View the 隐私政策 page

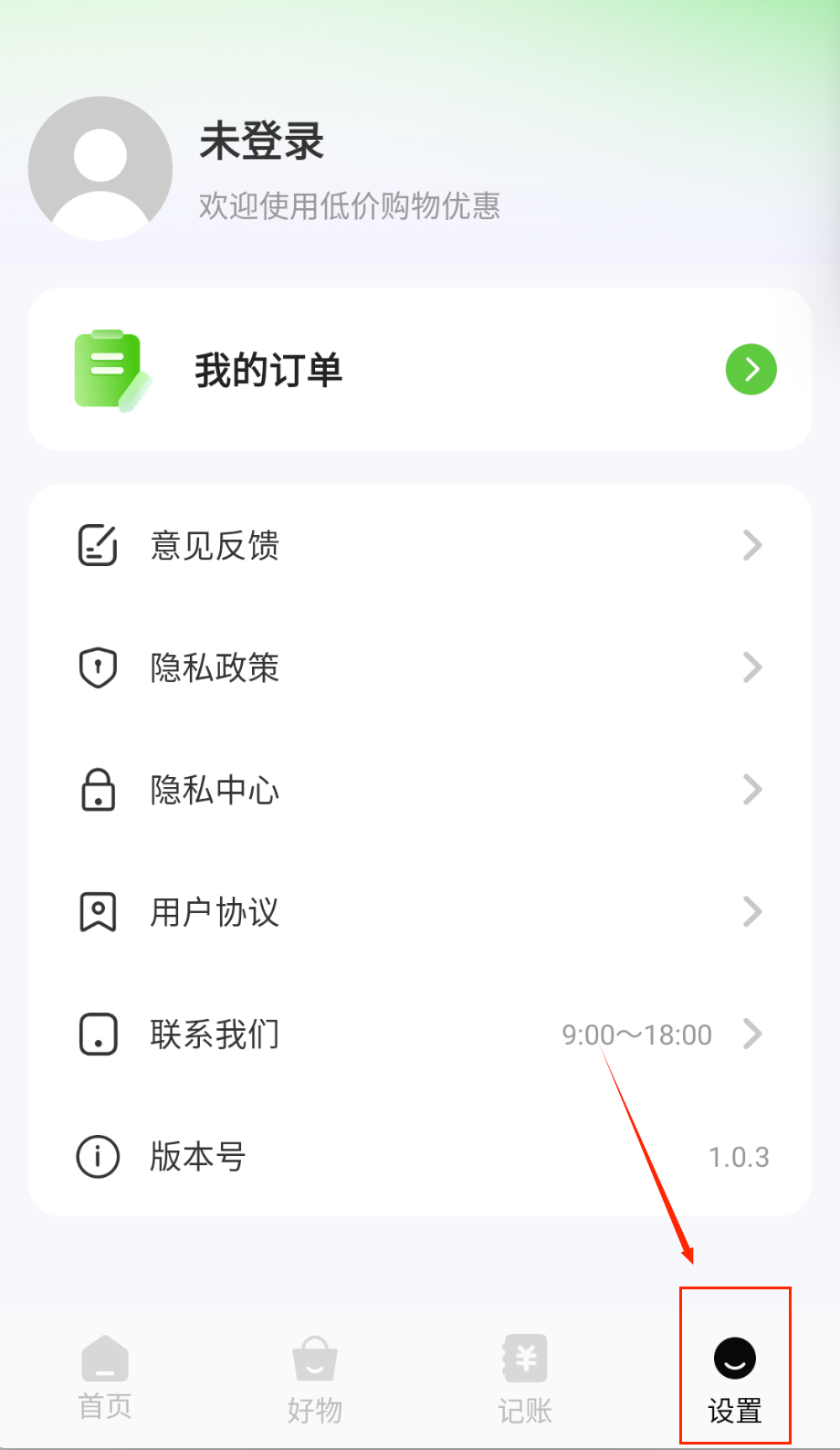click(x=420, y=667)
